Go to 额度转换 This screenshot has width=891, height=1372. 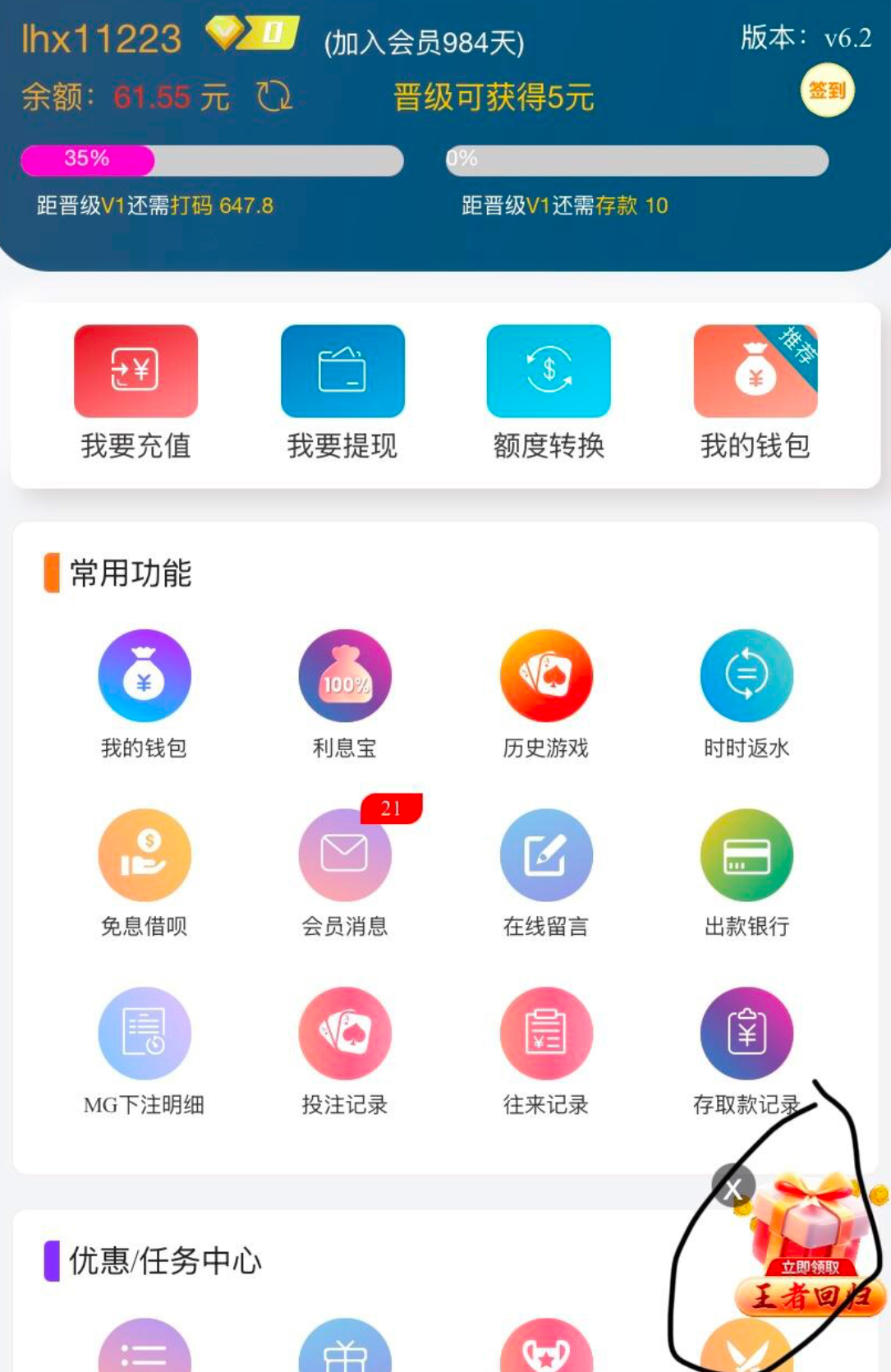pyautogui.click(x=549, y=371)
